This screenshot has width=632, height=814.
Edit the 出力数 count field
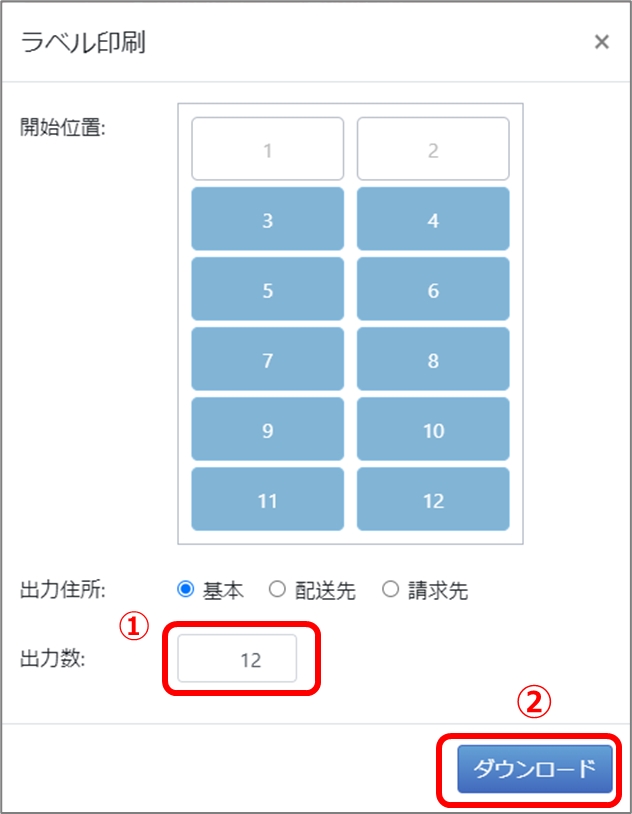pyautogui.click(x=238, y=659)
